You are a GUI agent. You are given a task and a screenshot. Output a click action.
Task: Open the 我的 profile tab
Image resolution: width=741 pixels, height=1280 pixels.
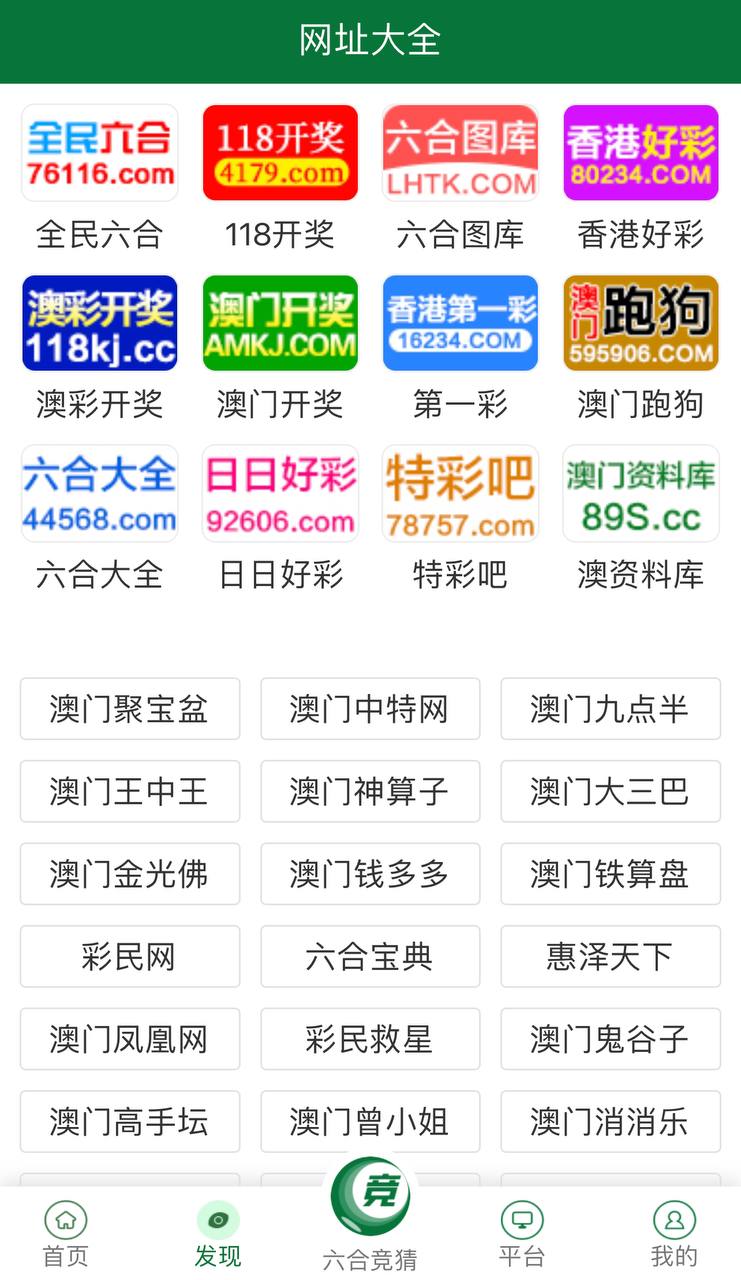coord(674,1234)
